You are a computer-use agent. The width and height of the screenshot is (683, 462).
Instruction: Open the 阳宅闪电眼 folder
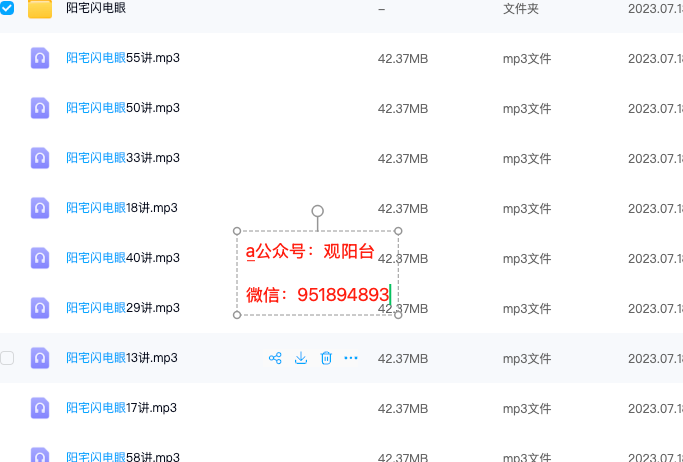(x=96, y=8)
